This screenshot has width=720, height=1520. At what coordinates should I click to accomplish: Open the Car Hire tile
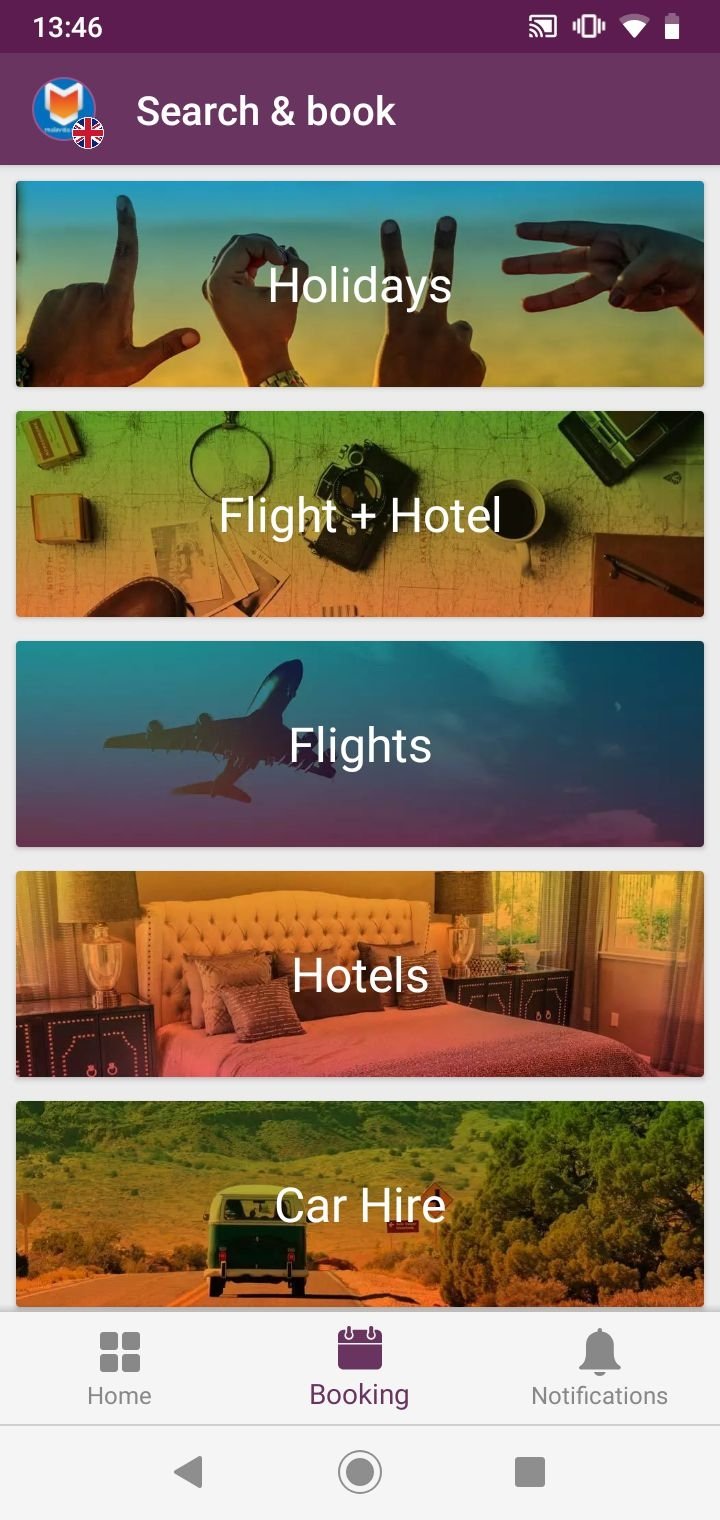(x=360, y=1204)
